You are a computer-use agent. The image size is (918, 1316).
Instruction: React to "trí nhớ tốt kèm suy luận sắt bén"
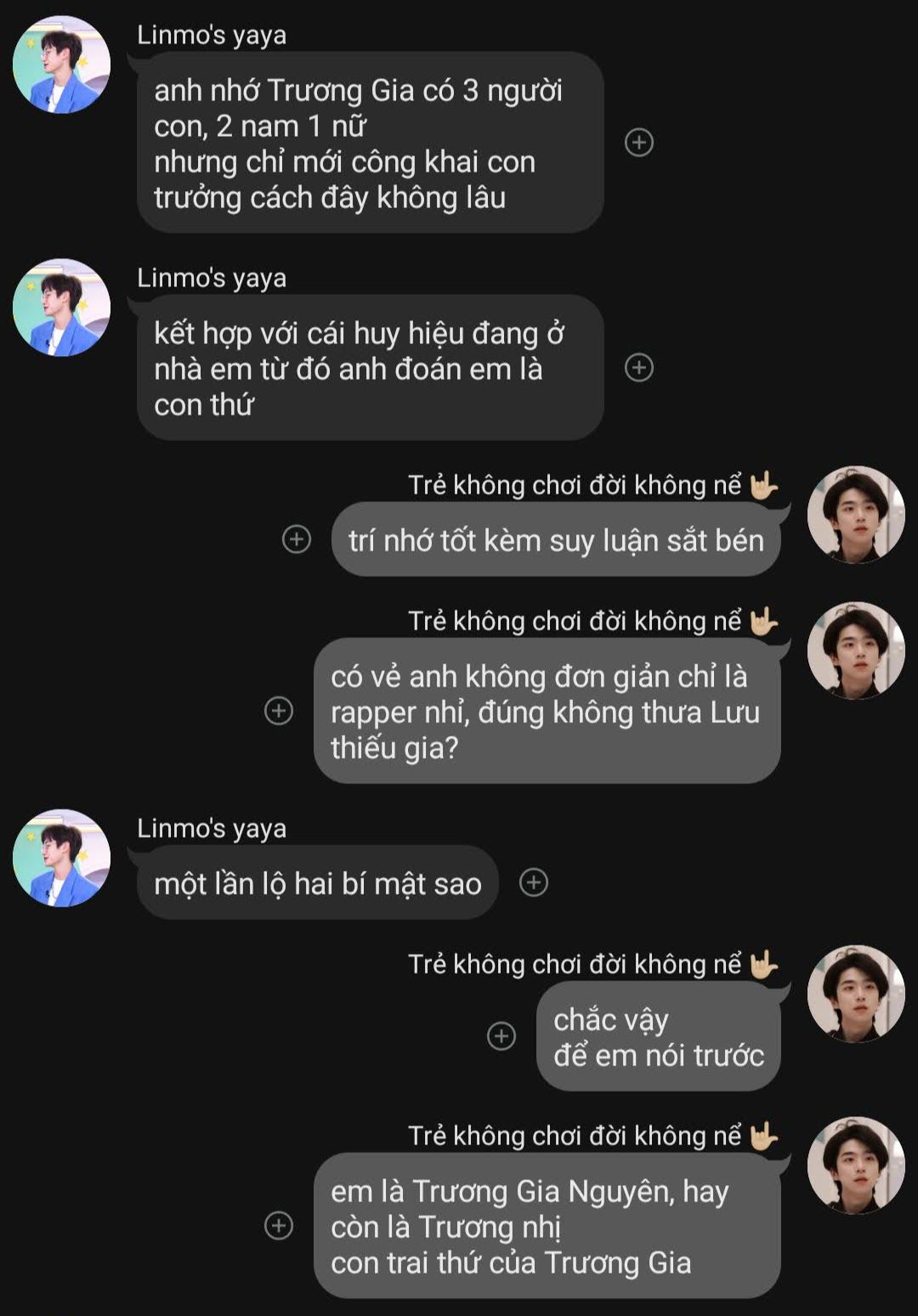point(297,539)
